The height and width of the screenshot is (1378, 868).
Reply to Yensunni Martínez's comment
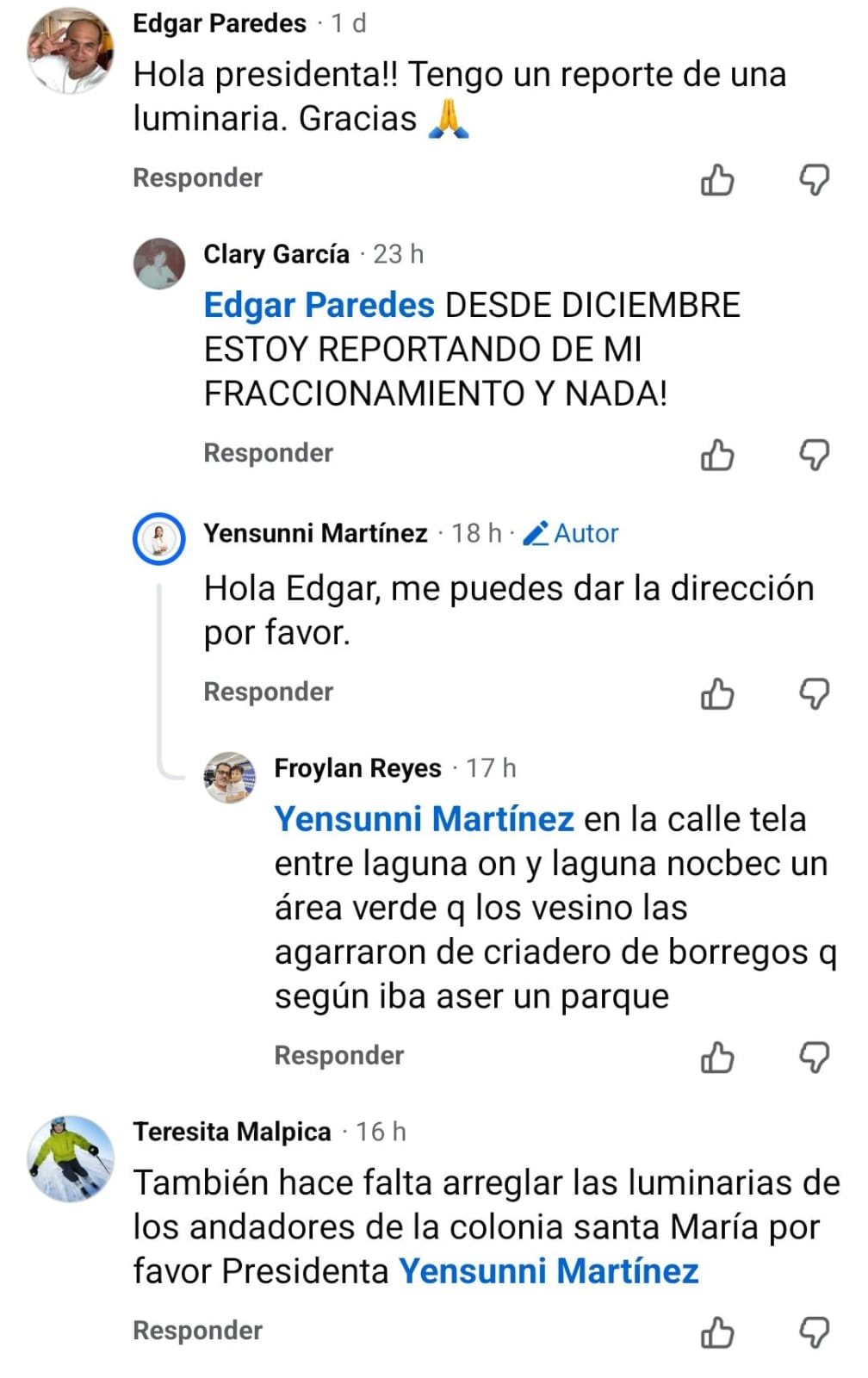pyautogui.click(x=268, y=692)
